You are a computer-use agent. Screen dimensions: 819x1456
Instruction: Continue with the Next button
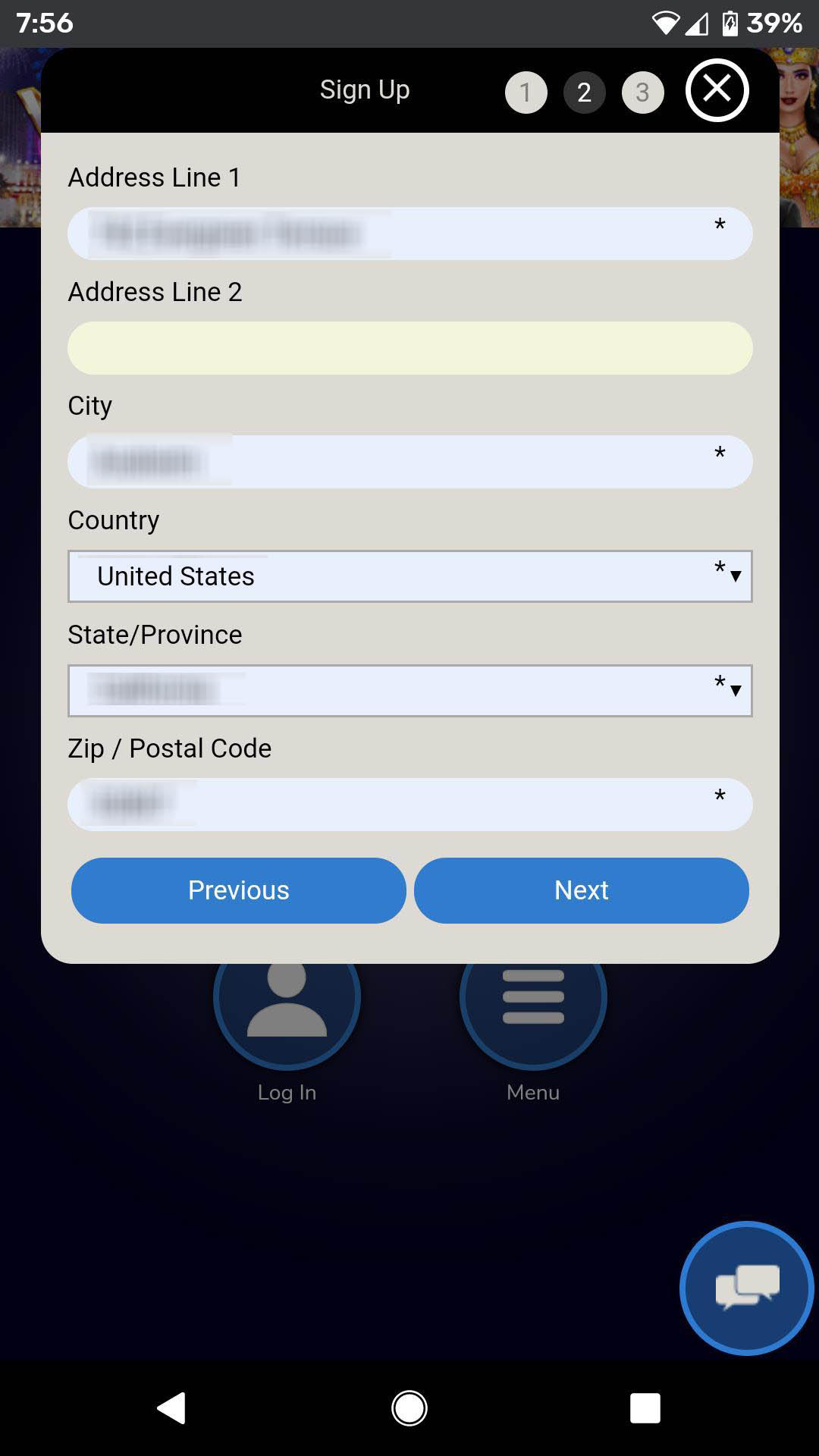[582, 890]
